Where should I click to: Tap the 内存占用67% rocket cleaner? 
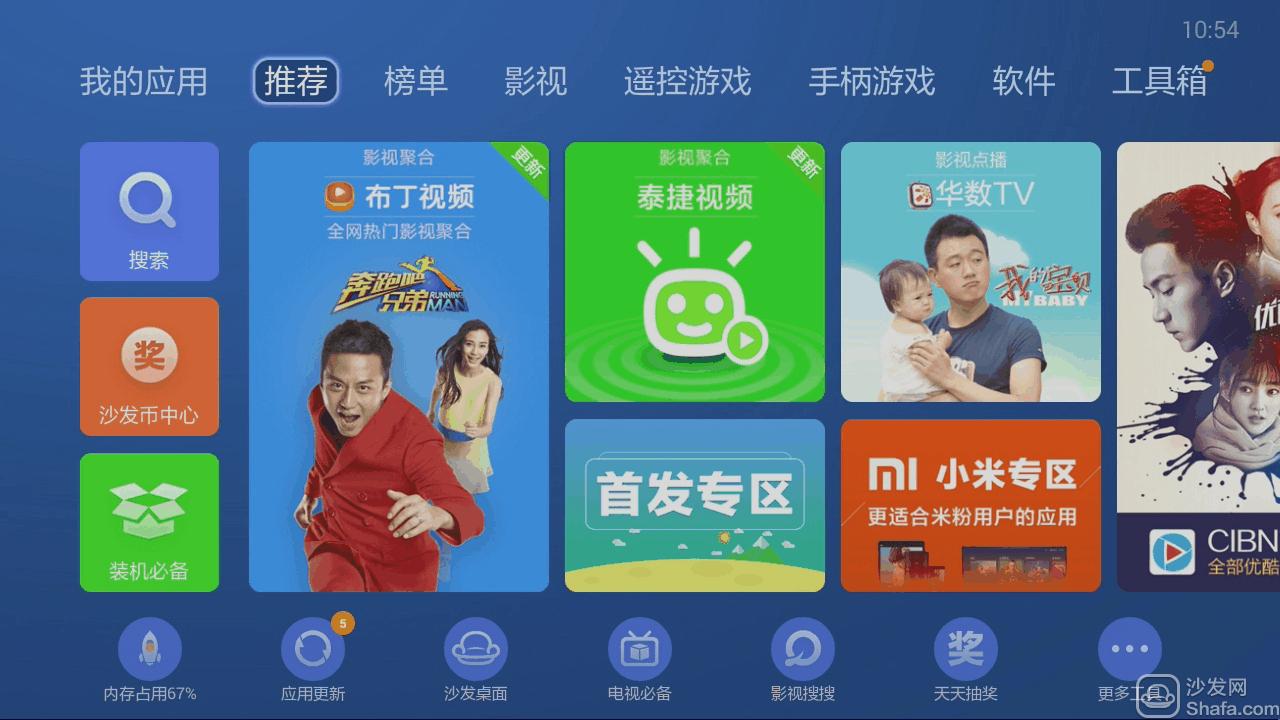(x=150, y=650)
